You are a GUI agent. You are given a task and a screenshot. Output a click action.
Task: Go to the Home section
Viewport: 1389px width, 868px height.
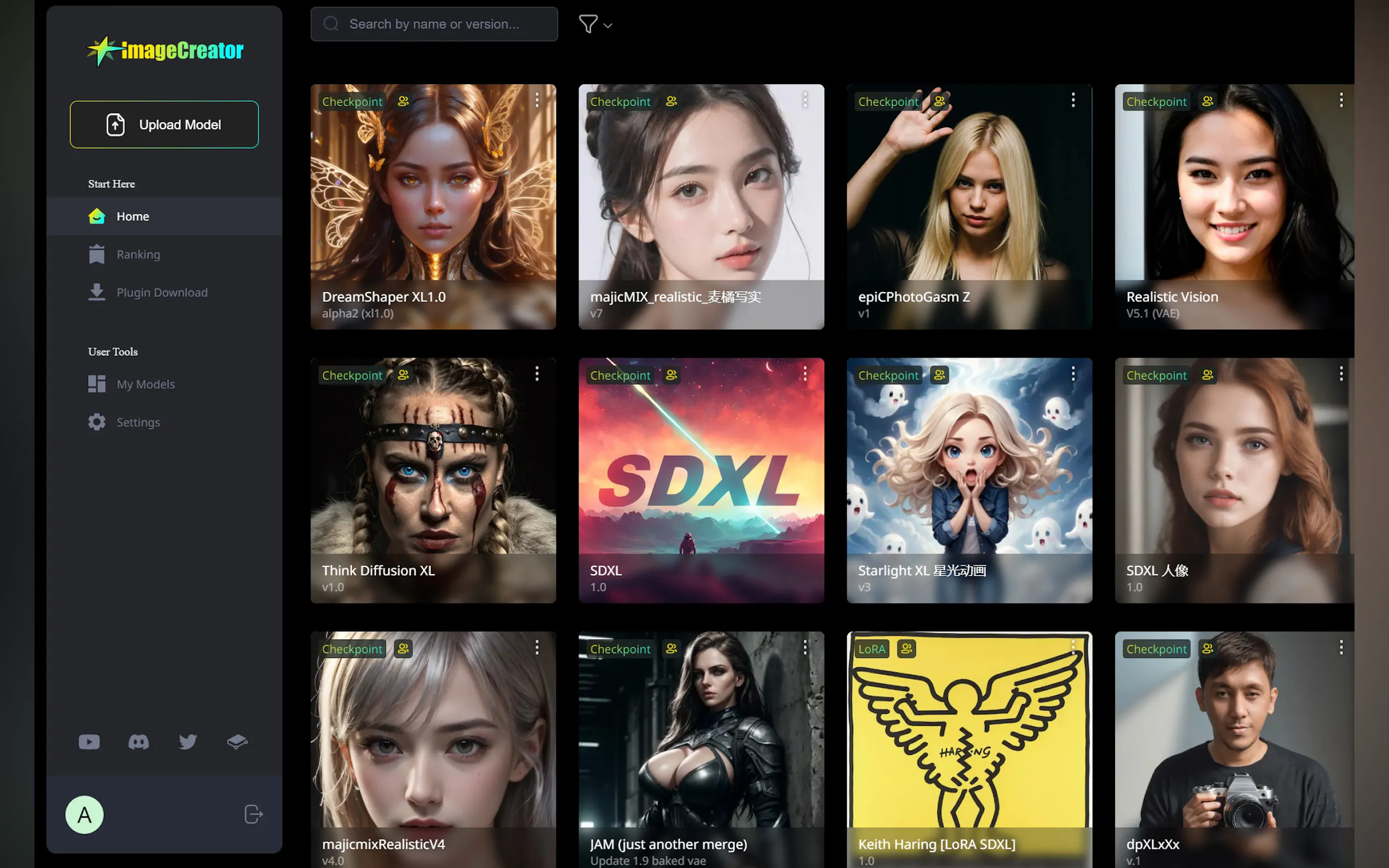click(x=133, y=216)
